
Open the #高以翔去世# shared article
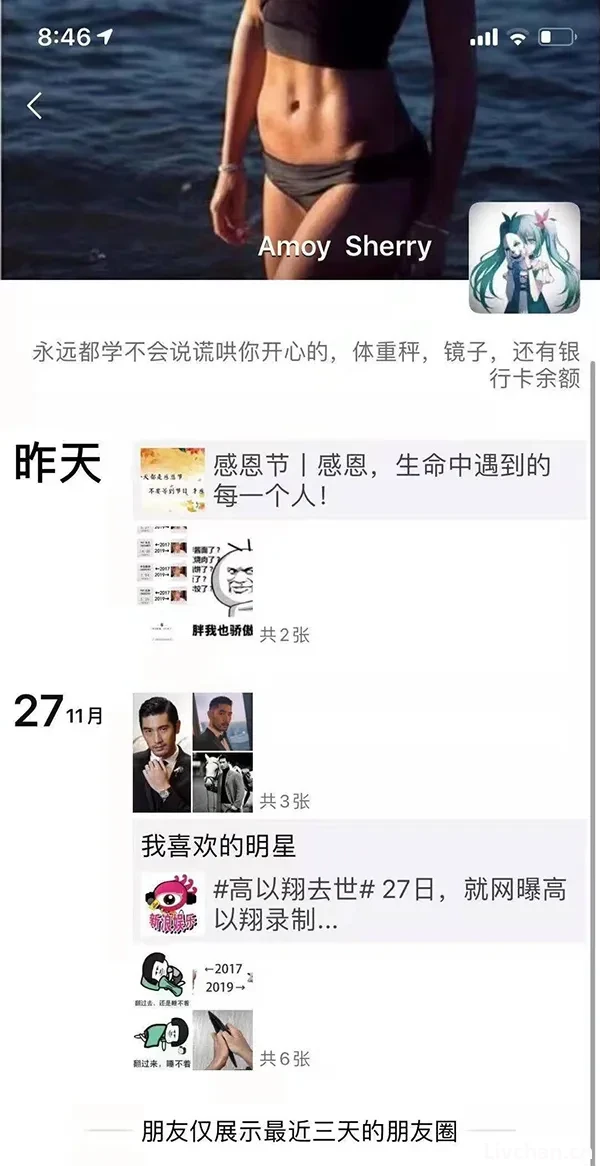pos(360,904)
